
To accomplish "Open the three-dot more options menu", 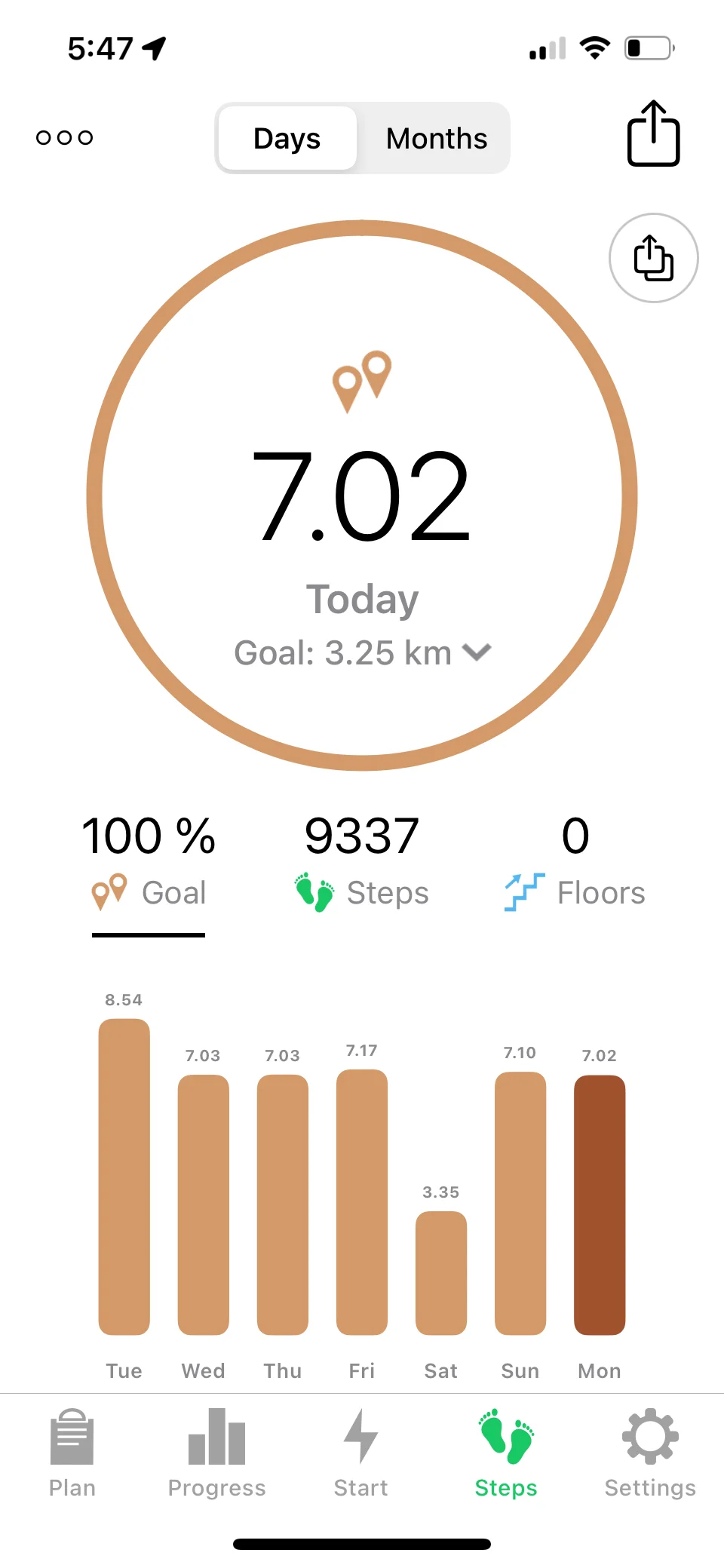I will coord(65,137).
